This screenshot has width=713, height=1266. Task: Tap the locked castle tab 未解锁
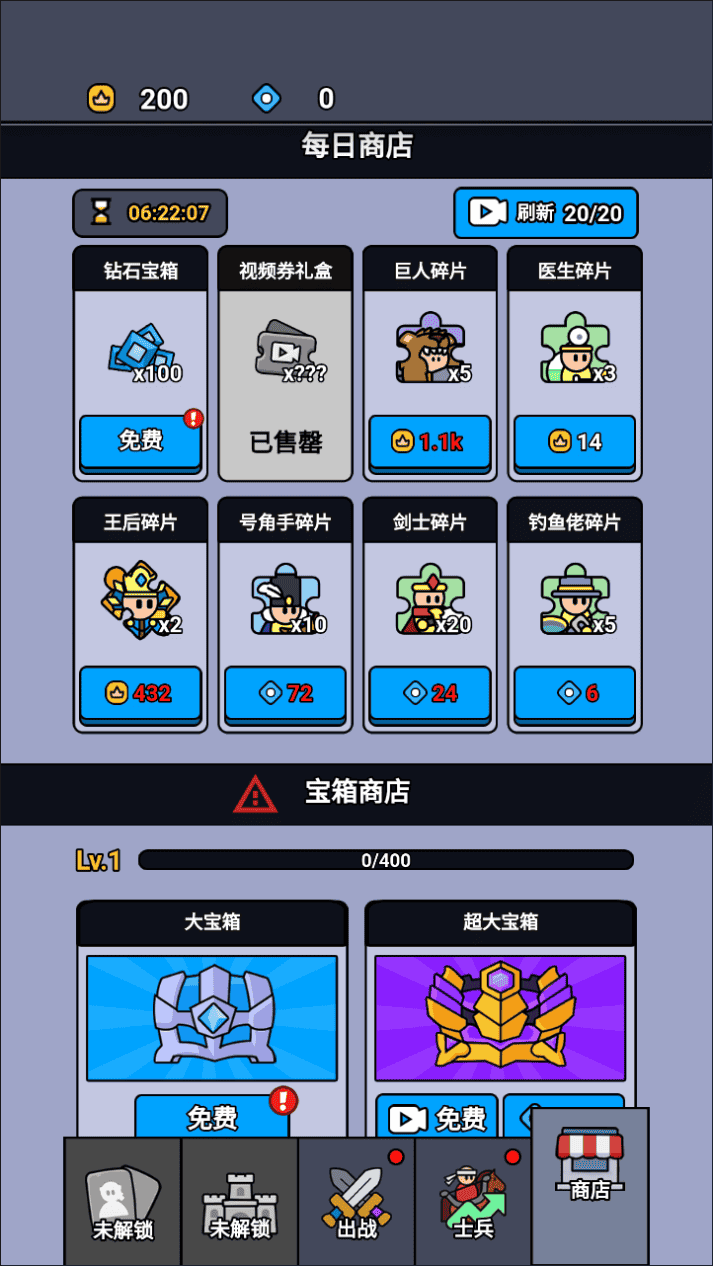pos(239,1201)
